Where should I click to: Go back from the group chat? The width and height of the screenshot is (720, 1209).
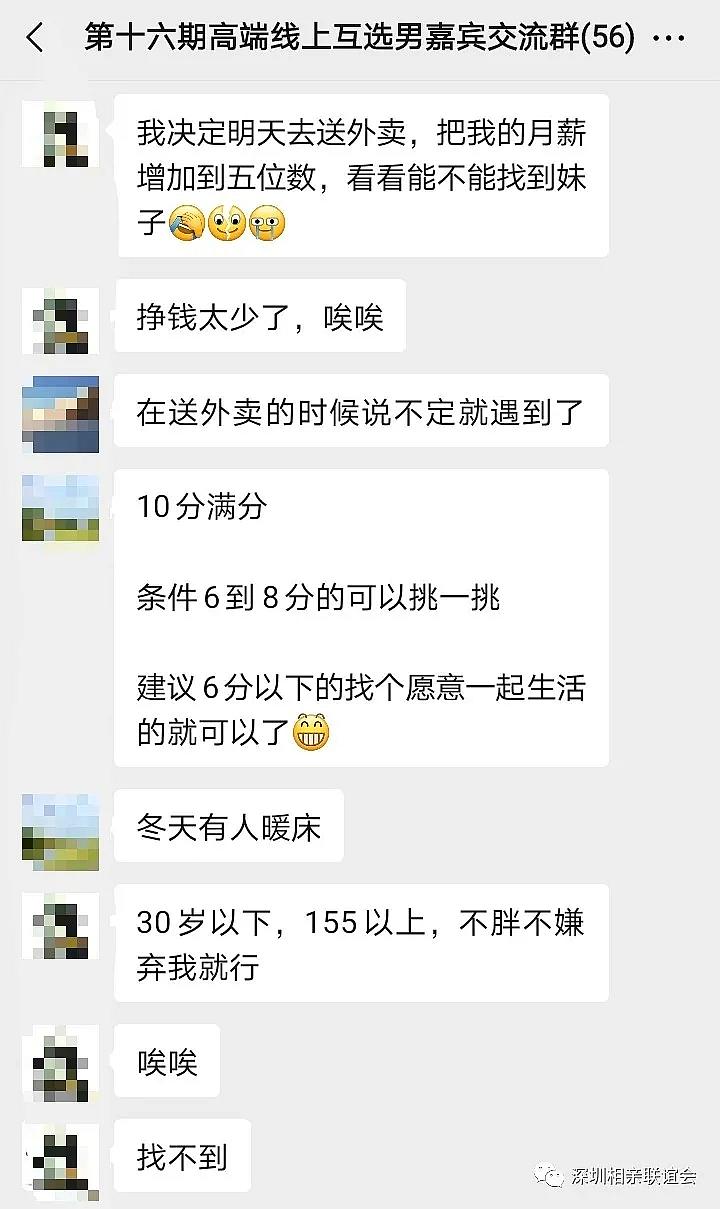click(x=35, y=39)
